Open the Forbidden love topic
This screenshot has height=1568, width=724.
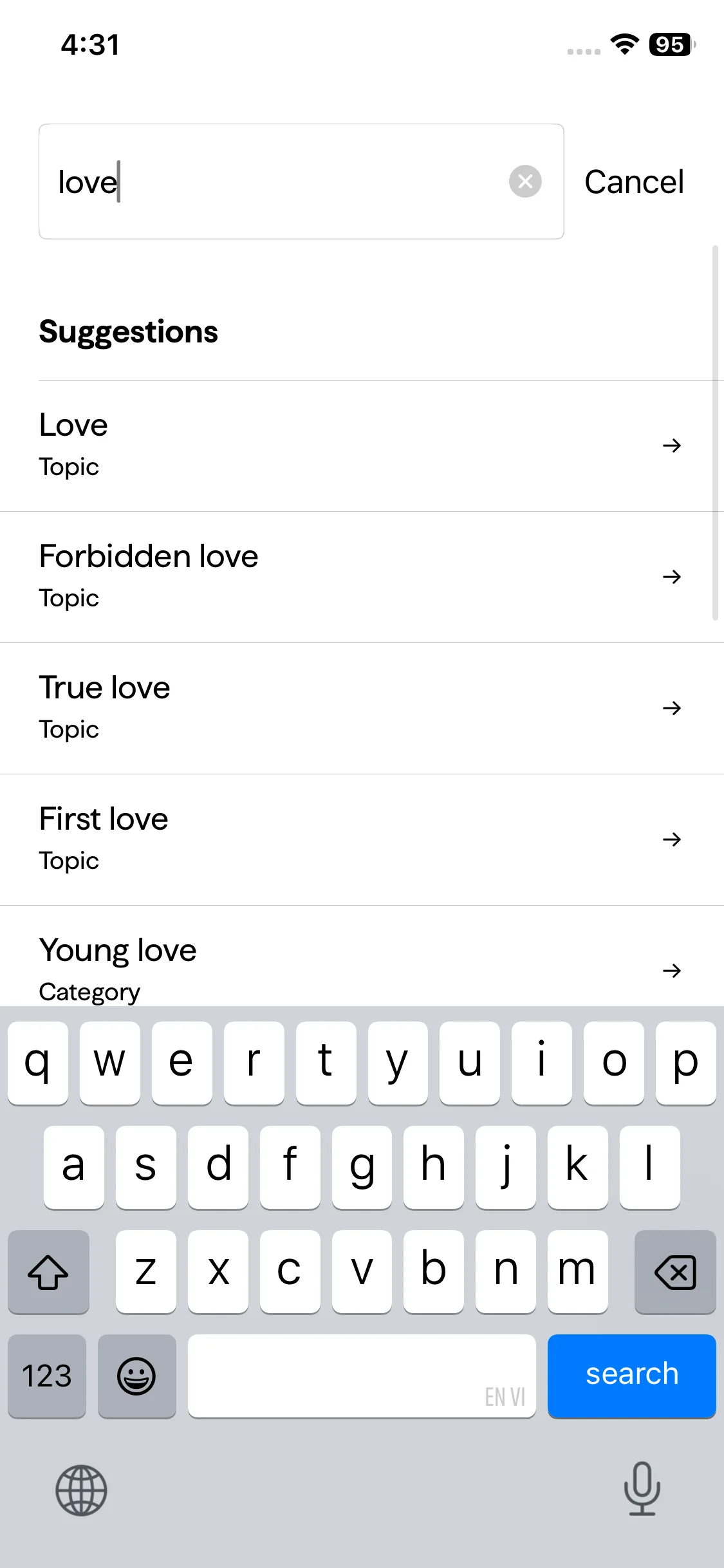360,577
